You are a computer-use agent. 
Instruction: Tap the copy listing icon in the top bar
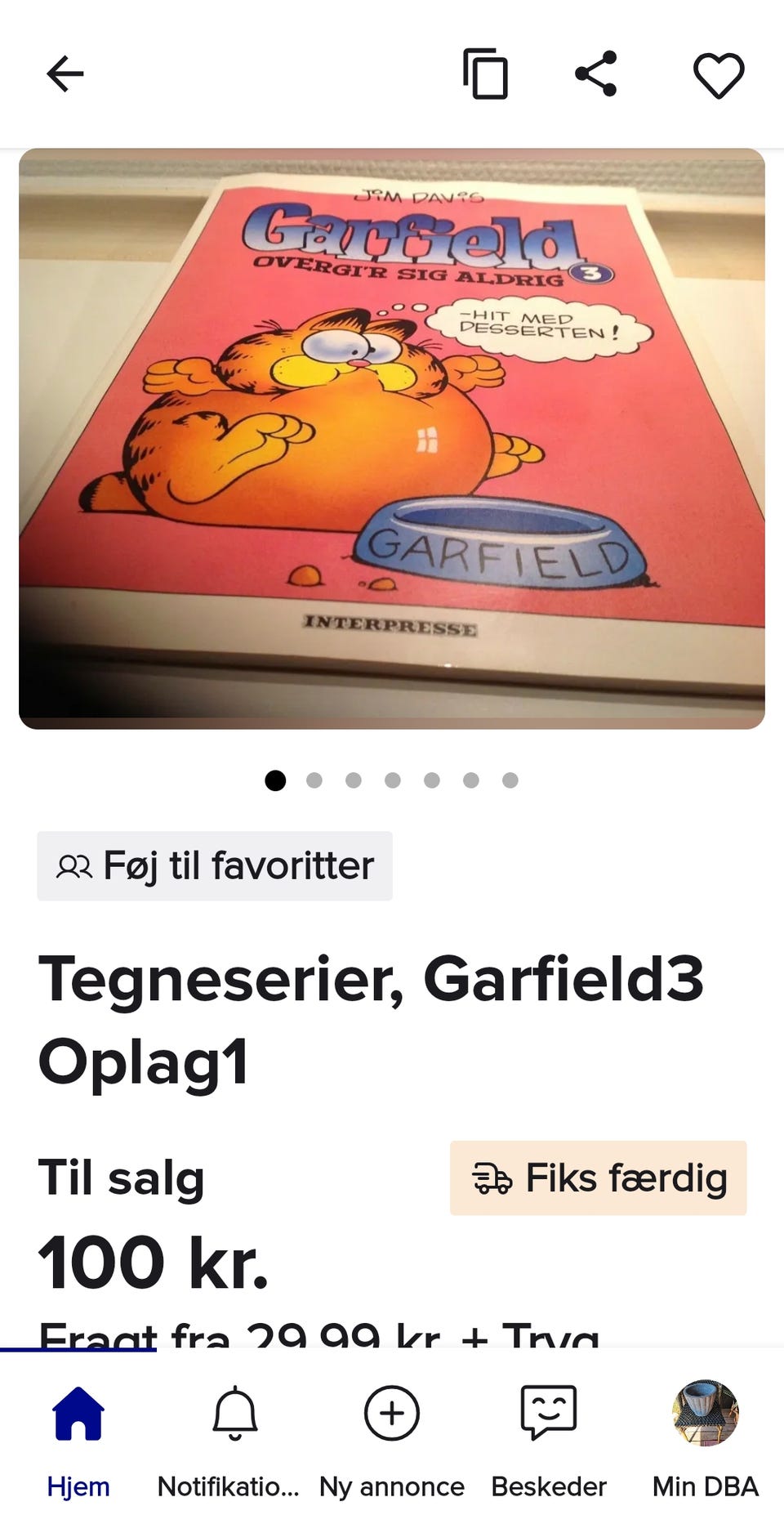pyautogui.click(x=488, y=74)
